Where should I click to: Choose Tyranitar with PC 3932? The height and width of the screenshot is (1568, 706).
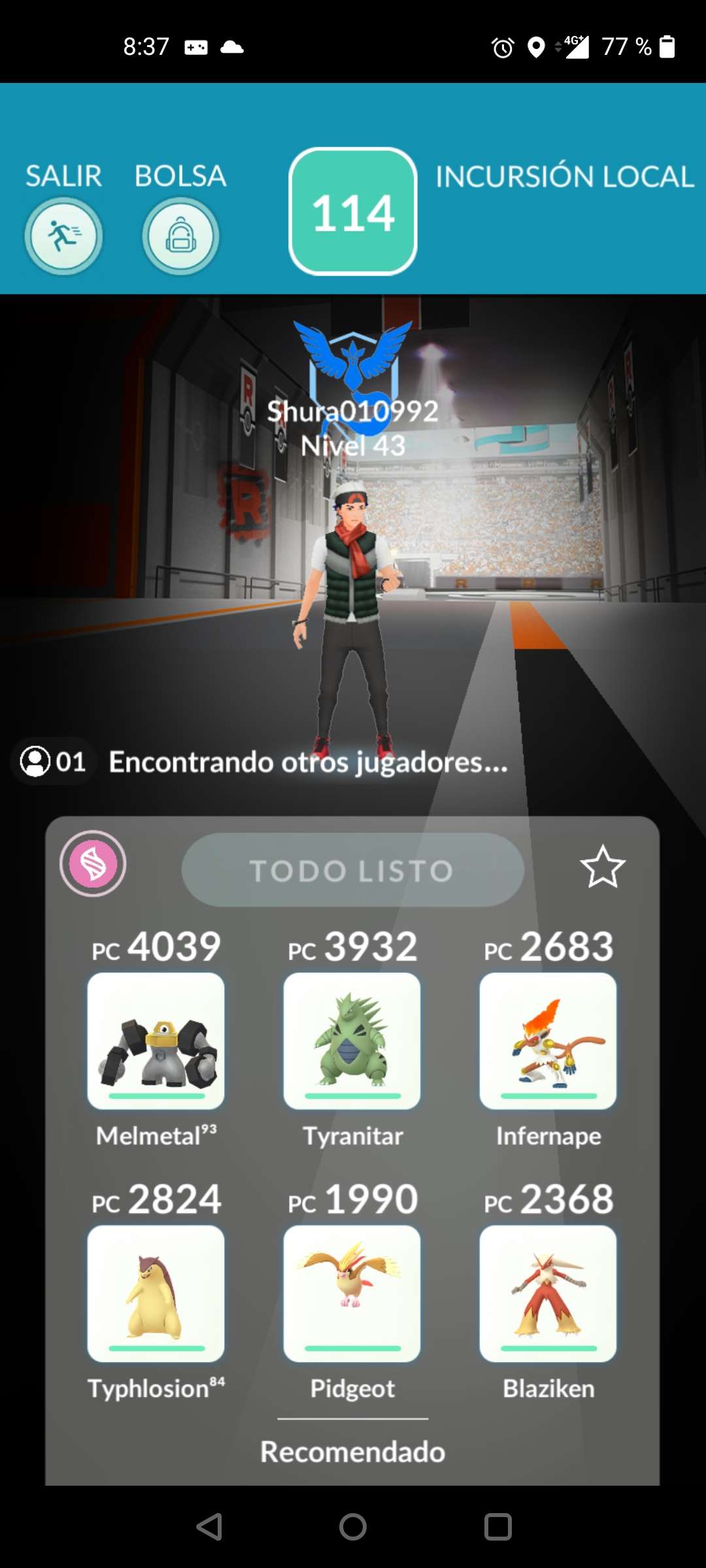(352, 1040)
